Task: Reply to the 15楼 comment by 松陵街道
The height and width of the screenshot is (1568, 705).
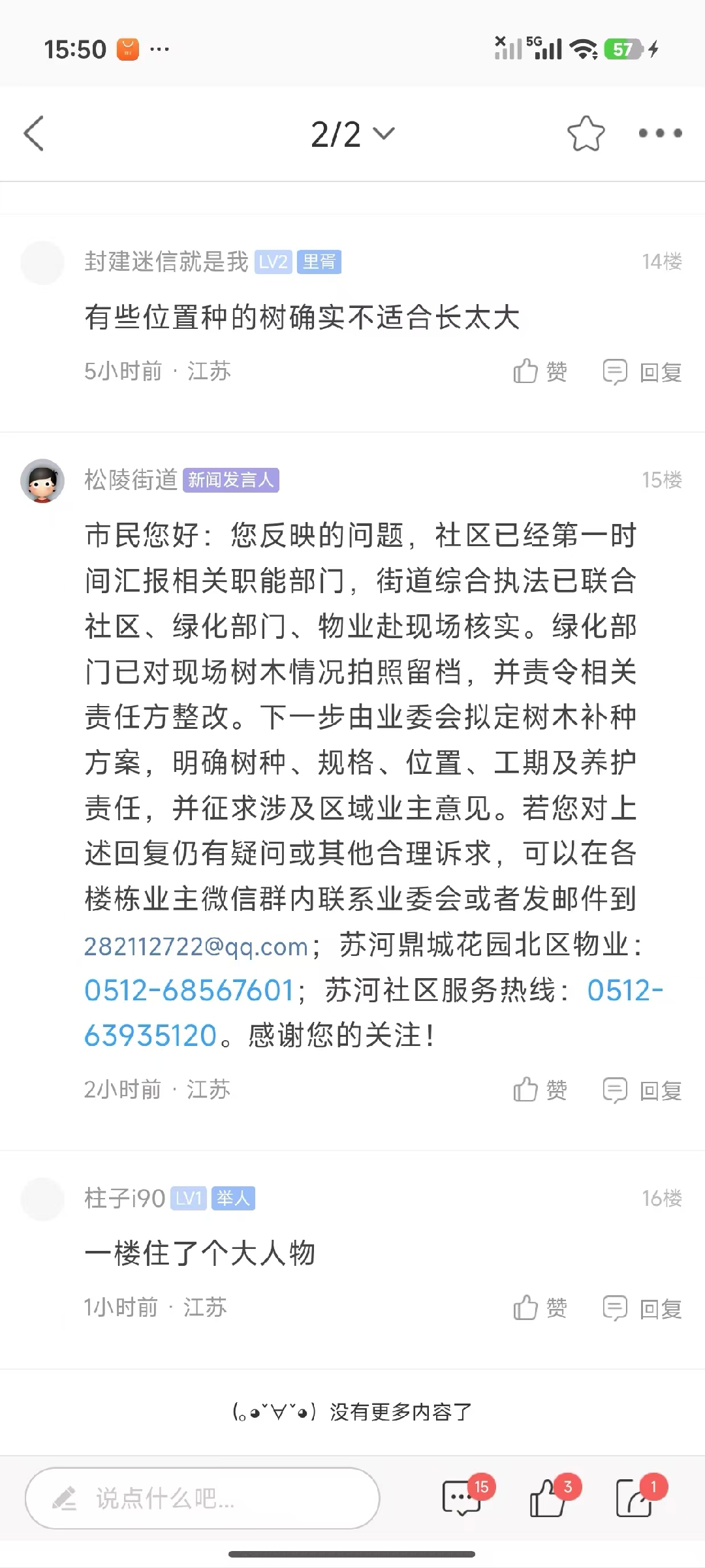Action: (x=642, y=1090)
